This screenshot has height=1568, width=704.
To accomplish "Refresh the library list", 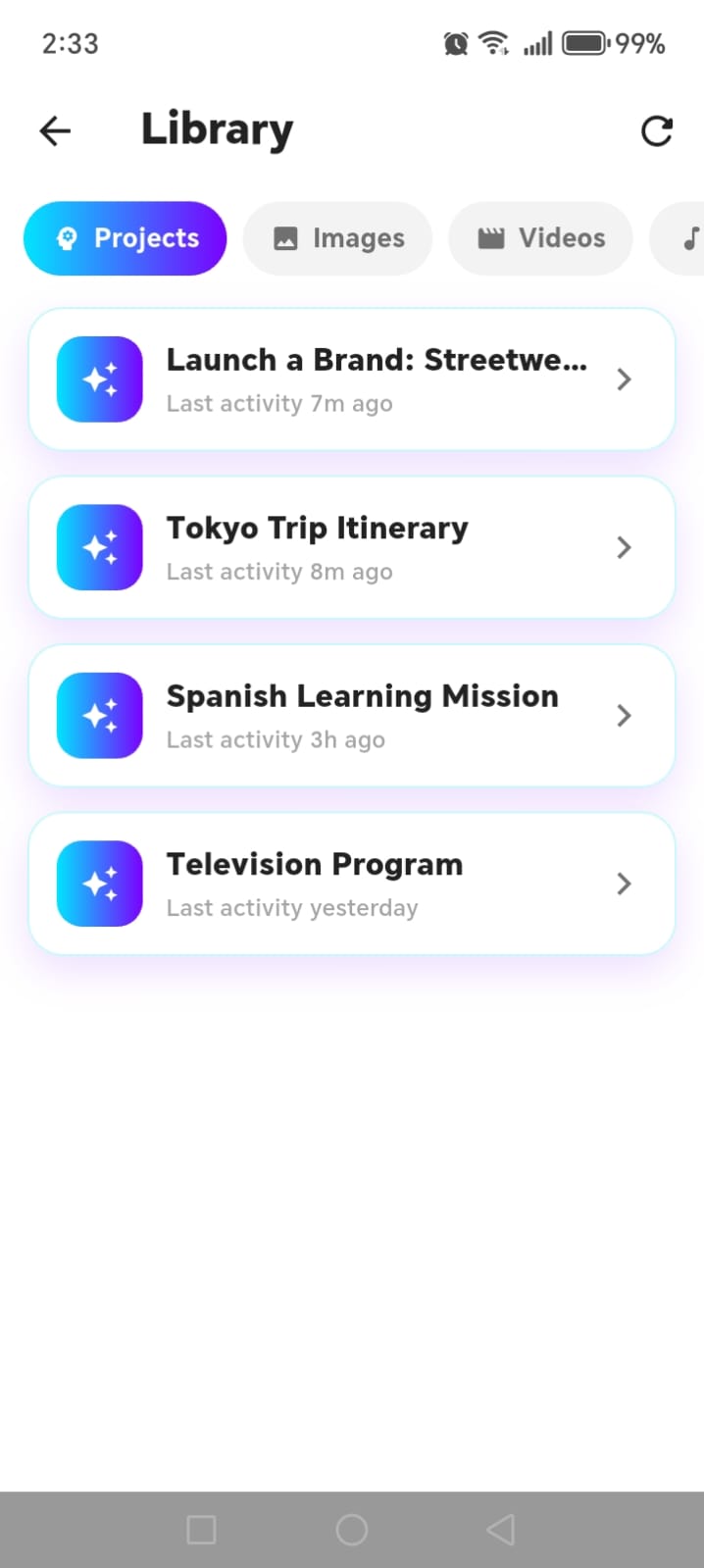I will (x=656, y=130).
